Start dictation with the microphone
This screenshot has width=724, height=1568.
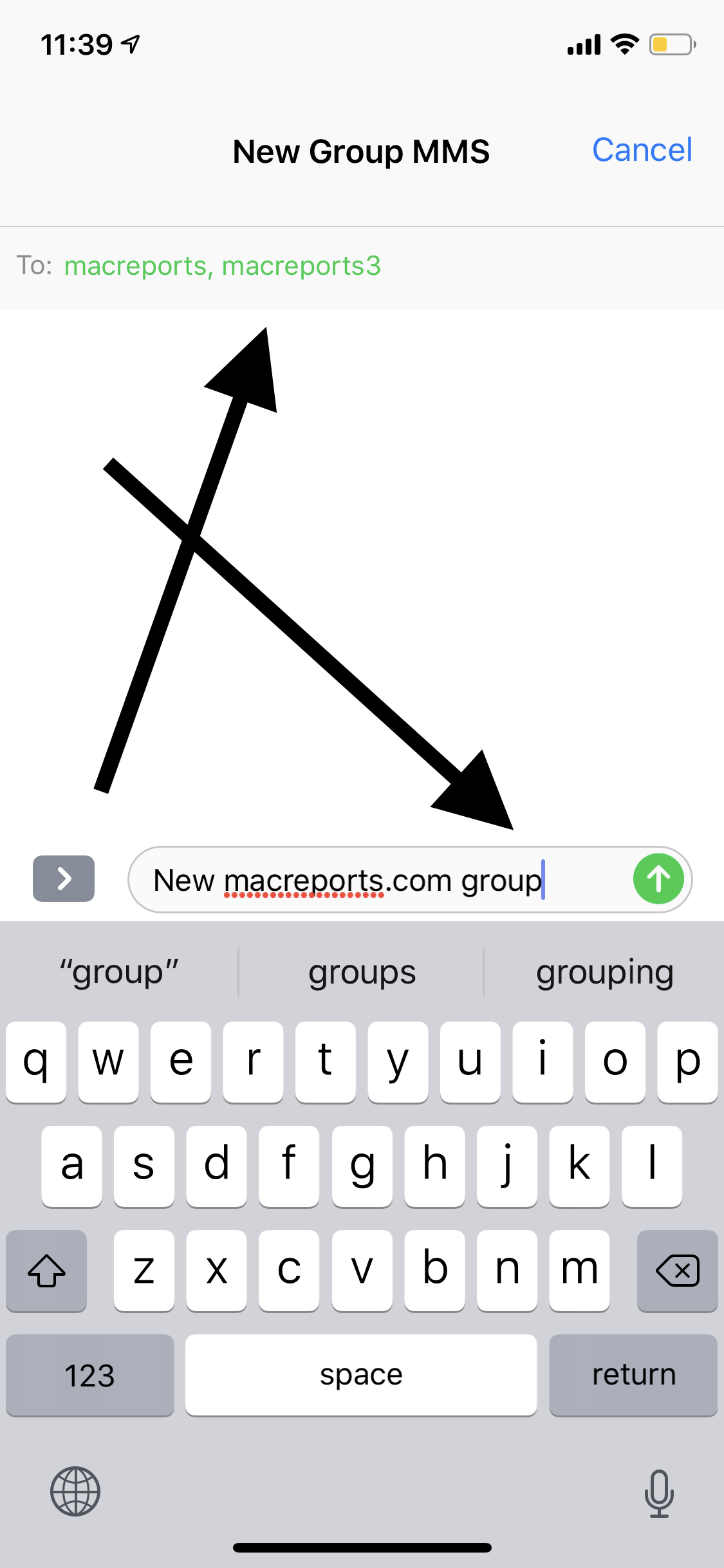[659, 1493]
